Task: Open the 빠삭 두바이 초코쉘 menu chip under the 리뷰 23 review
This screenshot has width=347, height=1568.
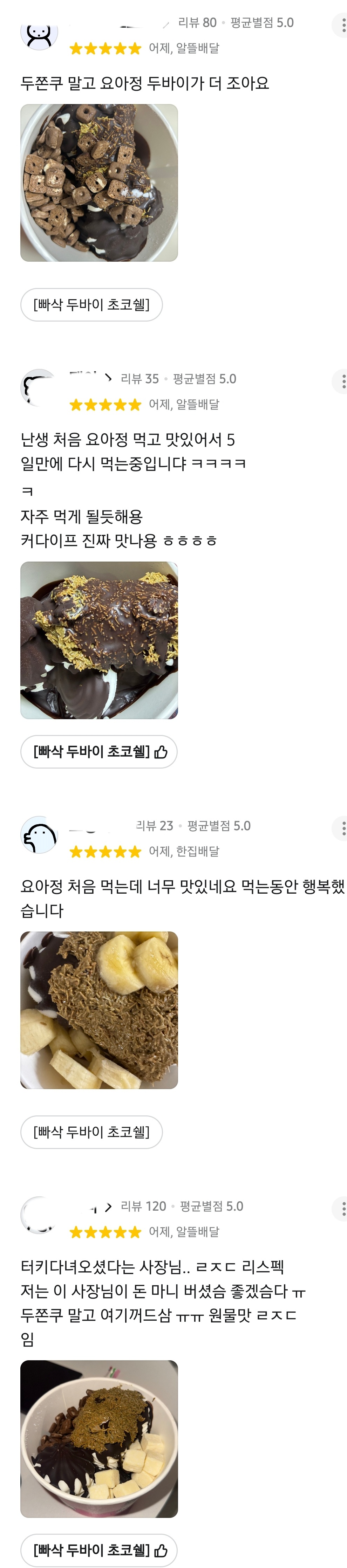Action: (91, 1132)
